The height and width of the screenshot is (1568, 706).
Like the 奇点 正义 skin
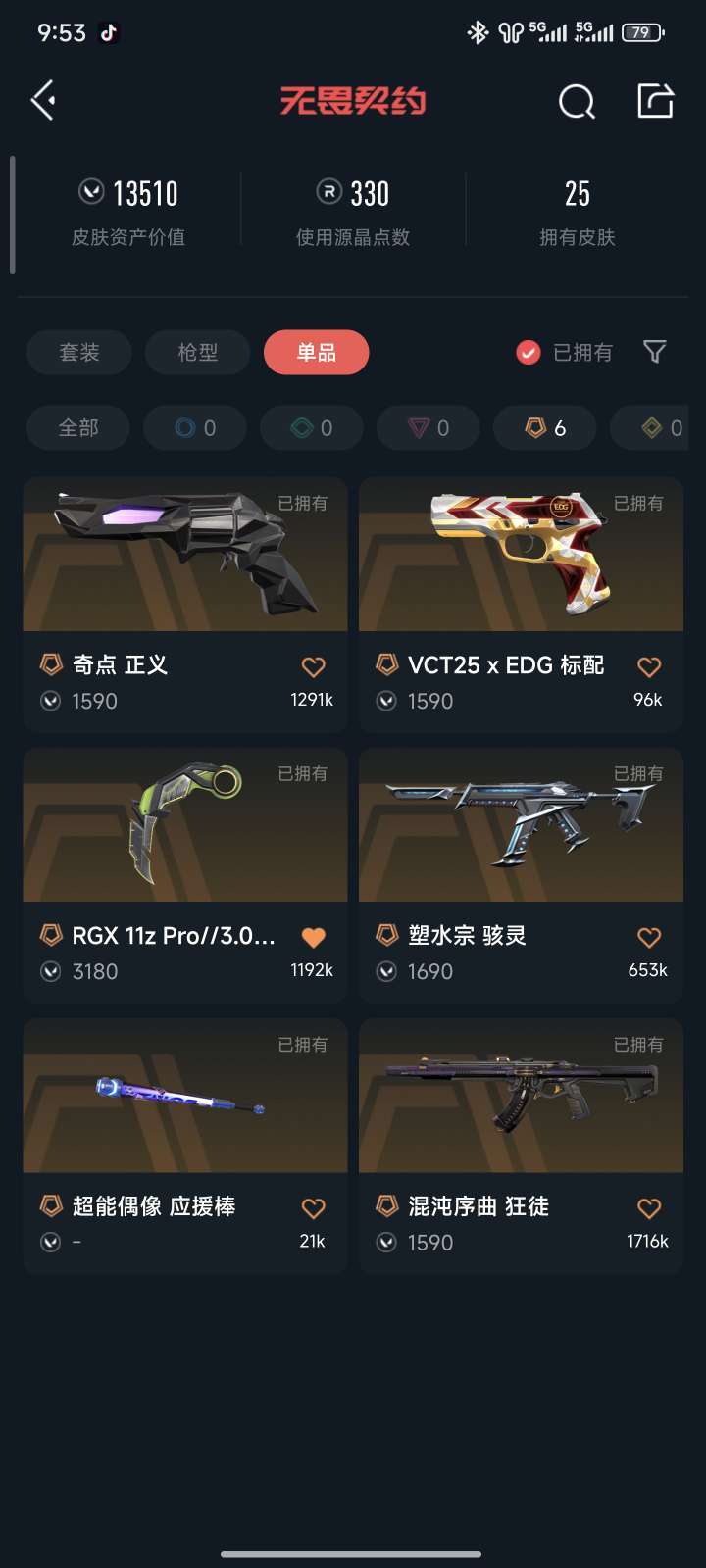[313, 666]
